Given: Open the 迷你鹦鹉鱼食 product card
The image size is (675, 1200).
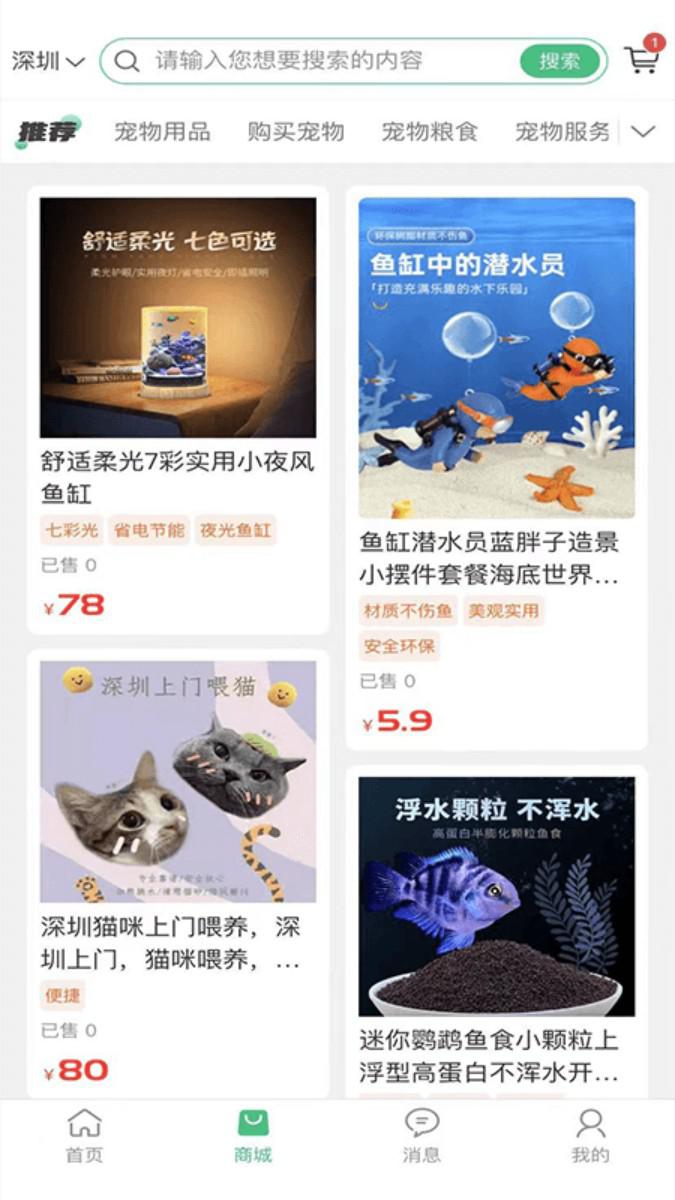Looking at the screenshot, I should click(x=497, y=932).
